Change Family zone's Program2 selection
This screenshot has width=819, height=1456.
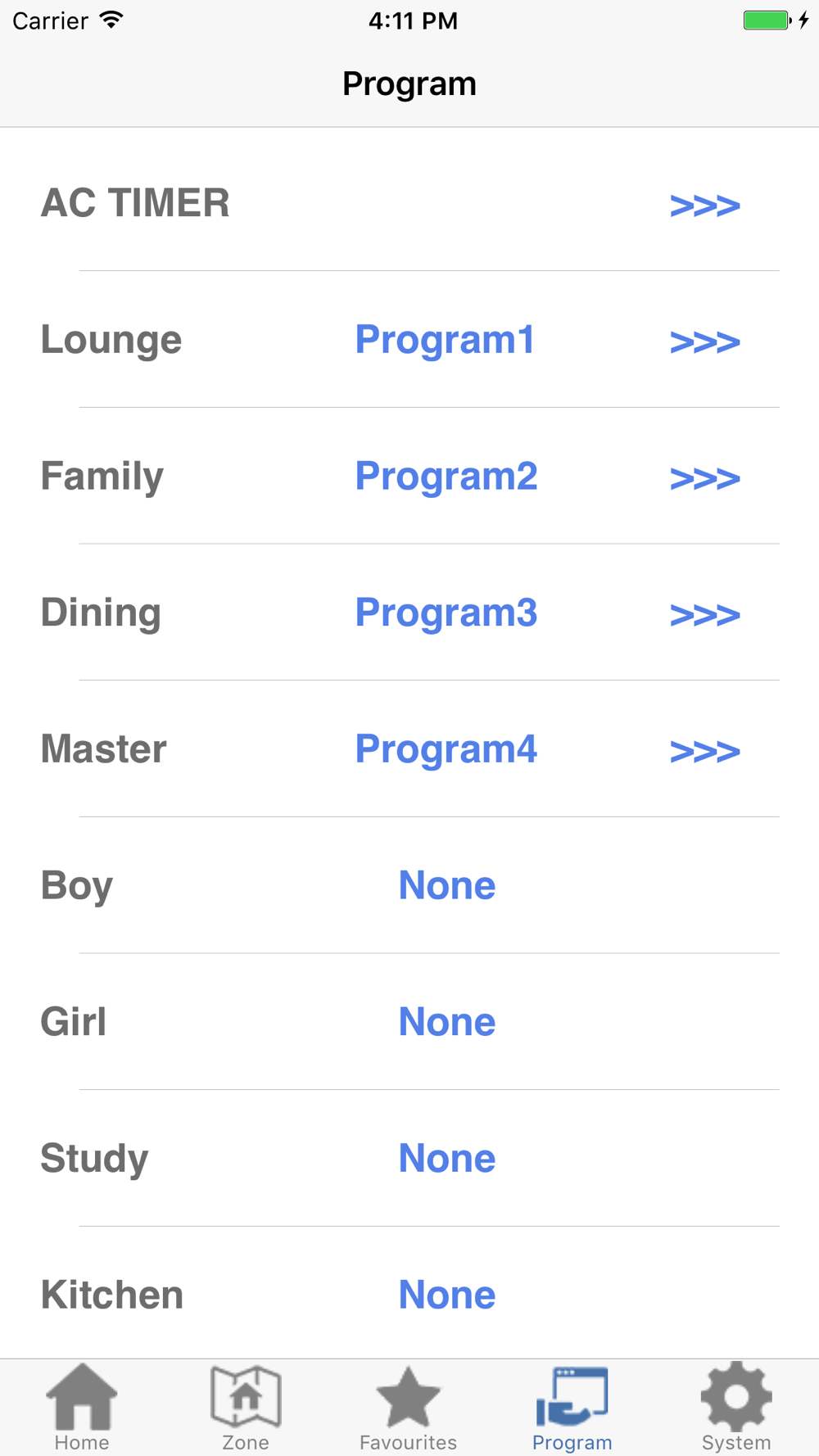pyautogui.click(x=446, y=477)
